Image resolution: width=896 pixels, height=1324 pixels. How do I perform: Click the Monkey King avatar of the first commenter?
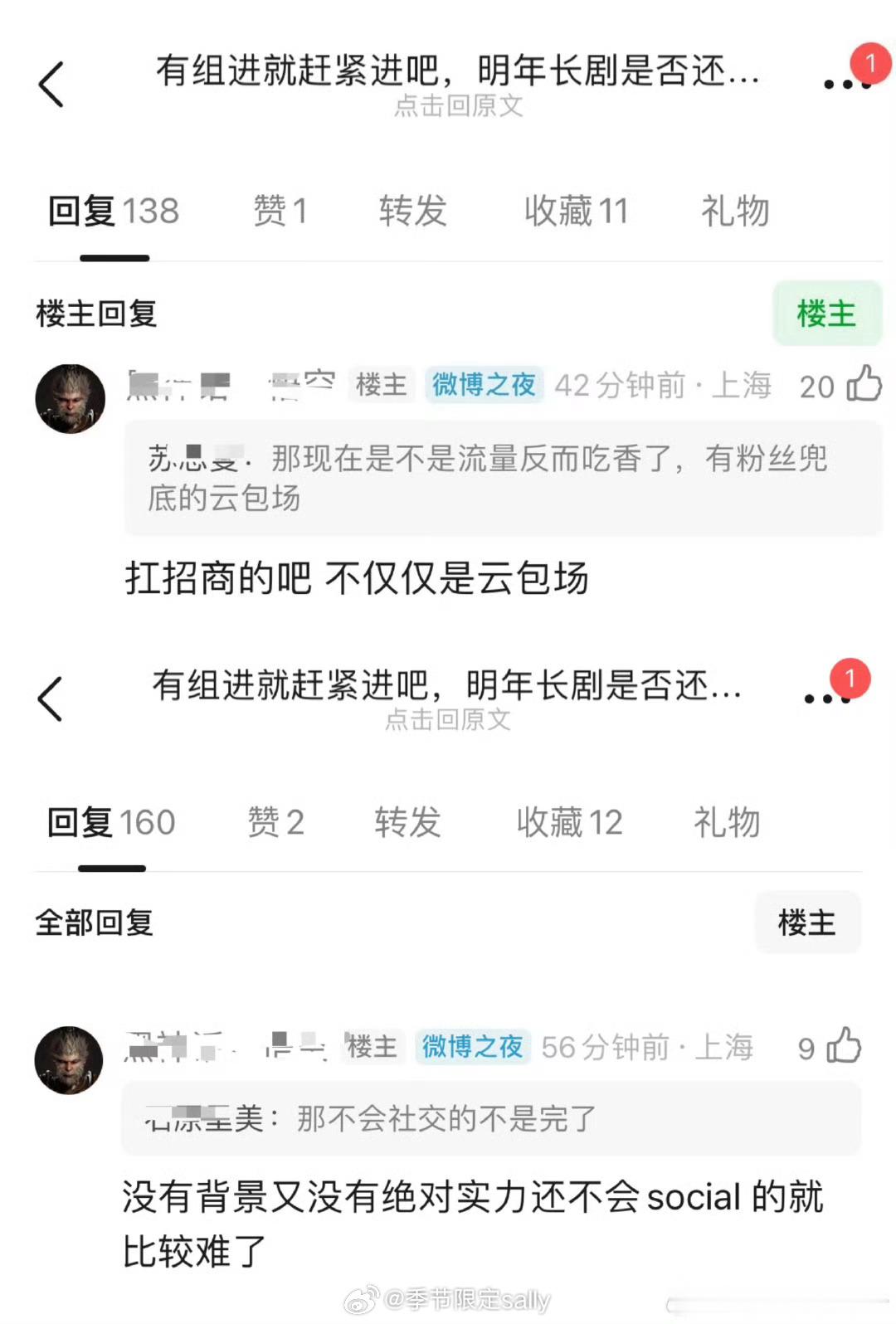pos(71,398)
